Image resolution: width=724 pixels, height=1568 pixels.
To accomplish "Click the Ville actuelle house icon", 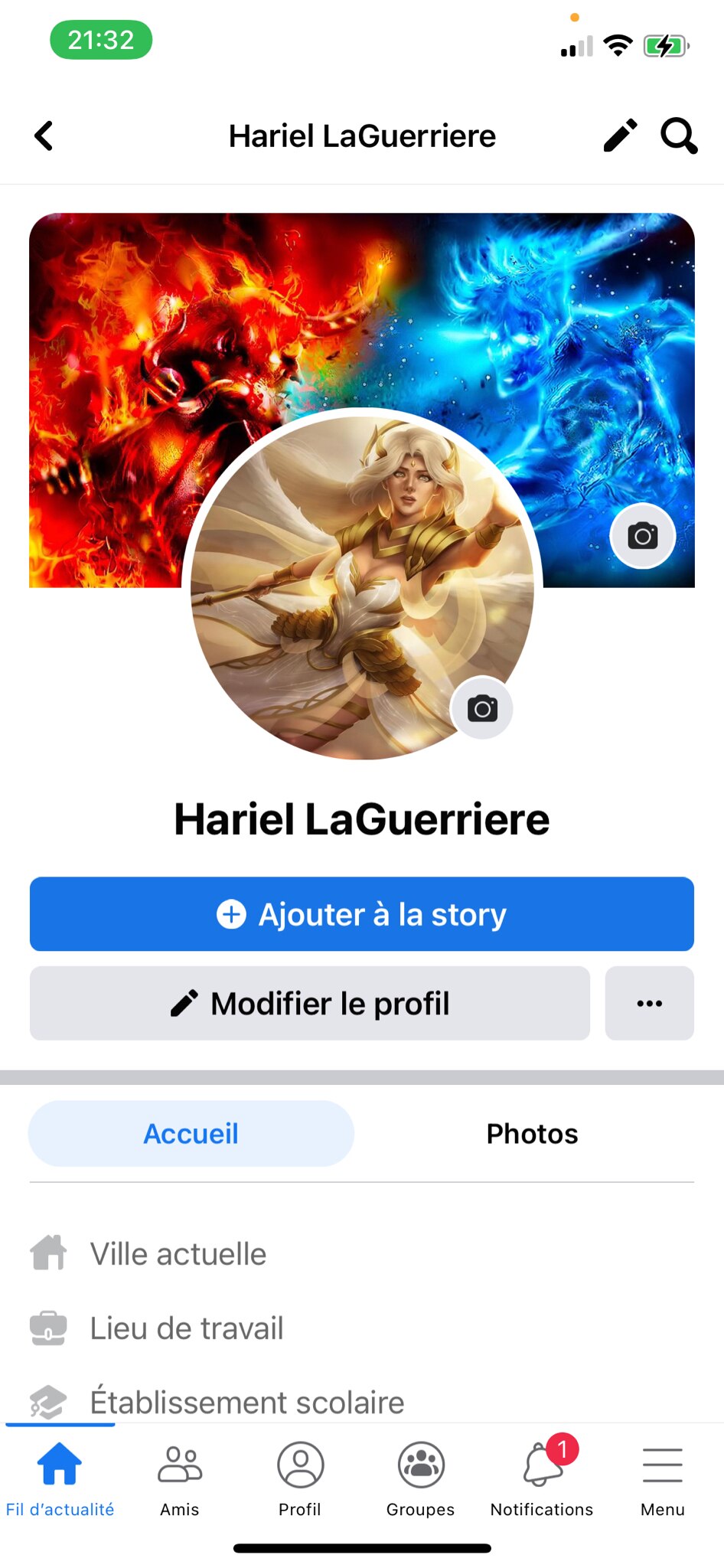I will click(49, 1253).
